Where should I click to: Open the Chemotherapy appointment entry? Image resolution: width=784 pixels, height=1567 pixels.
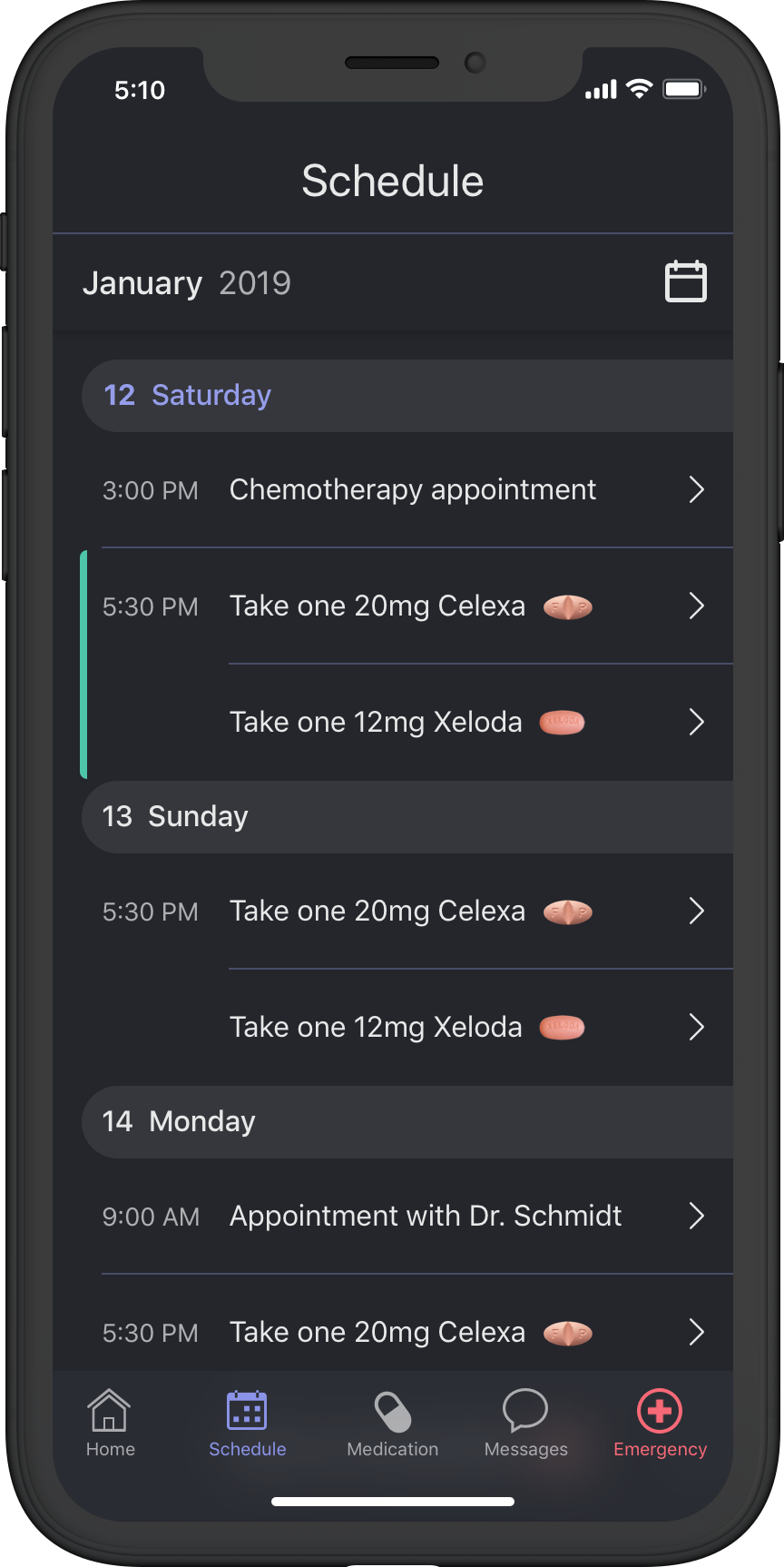tap(408, 490)
